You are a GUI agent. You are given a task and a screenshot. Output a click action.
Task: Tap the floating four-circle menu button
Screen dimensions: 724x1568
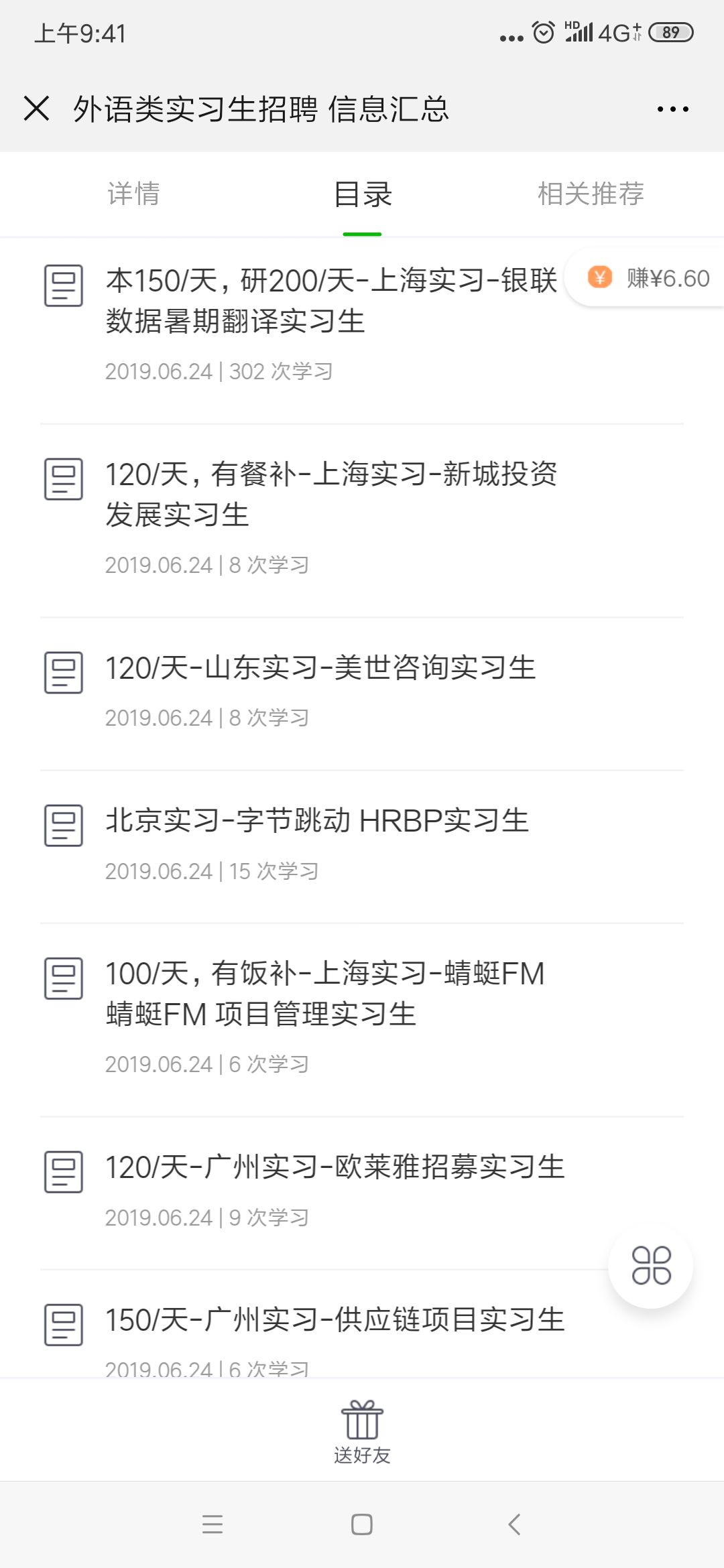coord(651,1266)
